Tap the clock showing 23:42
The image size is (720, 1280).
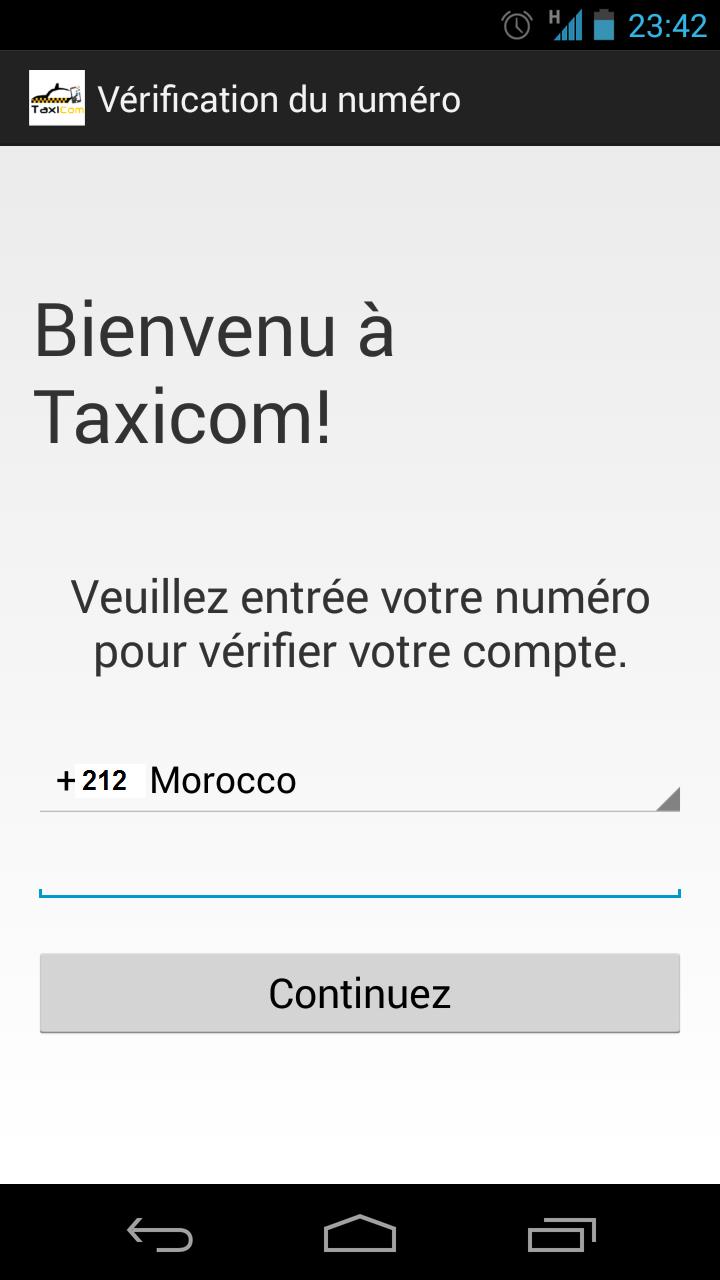coord(666,22)
